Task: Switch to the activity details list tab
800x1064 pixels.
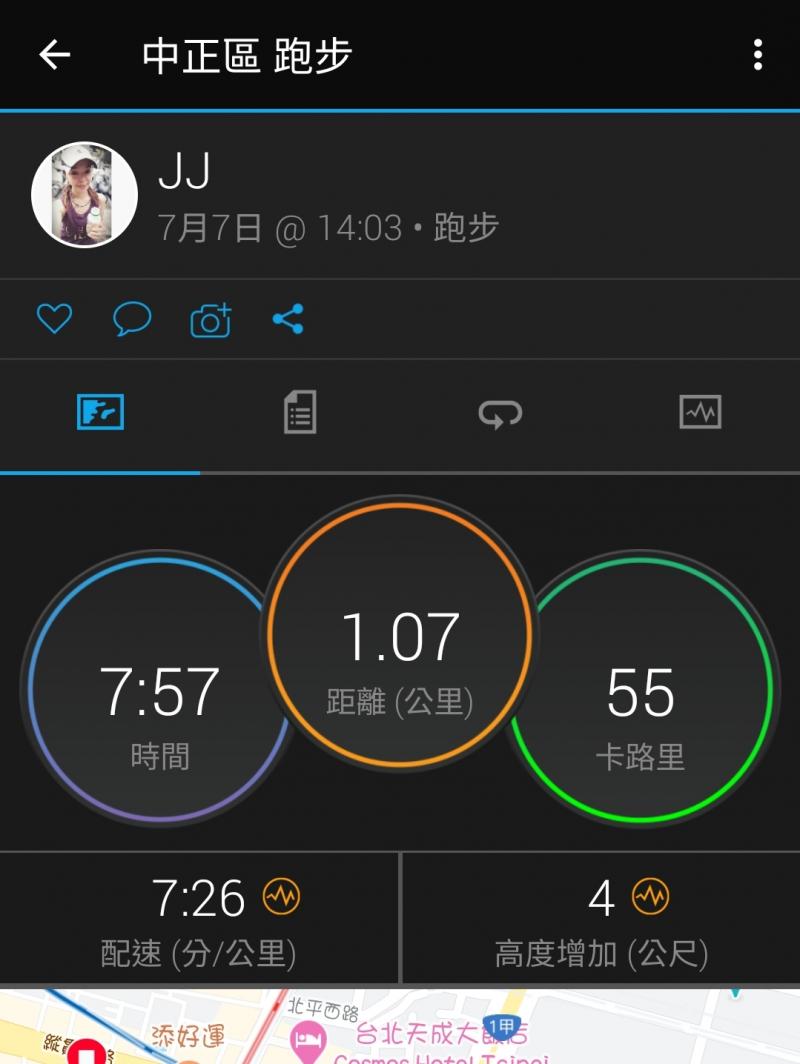Action: [x=300, y=412]
